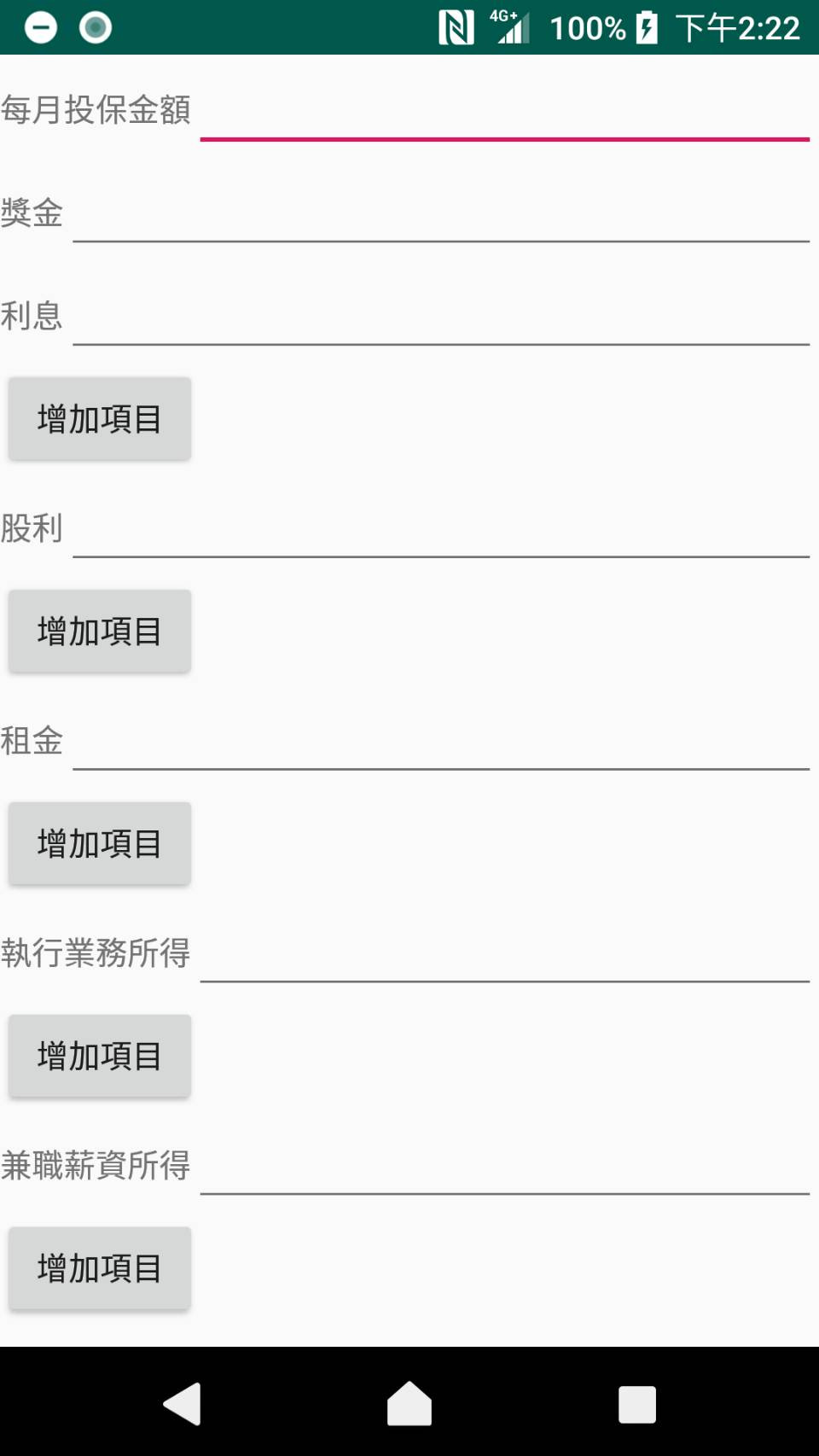819x1456 pixels.
Task: Tap the 執行業務所得 input field
Action: 503,954
